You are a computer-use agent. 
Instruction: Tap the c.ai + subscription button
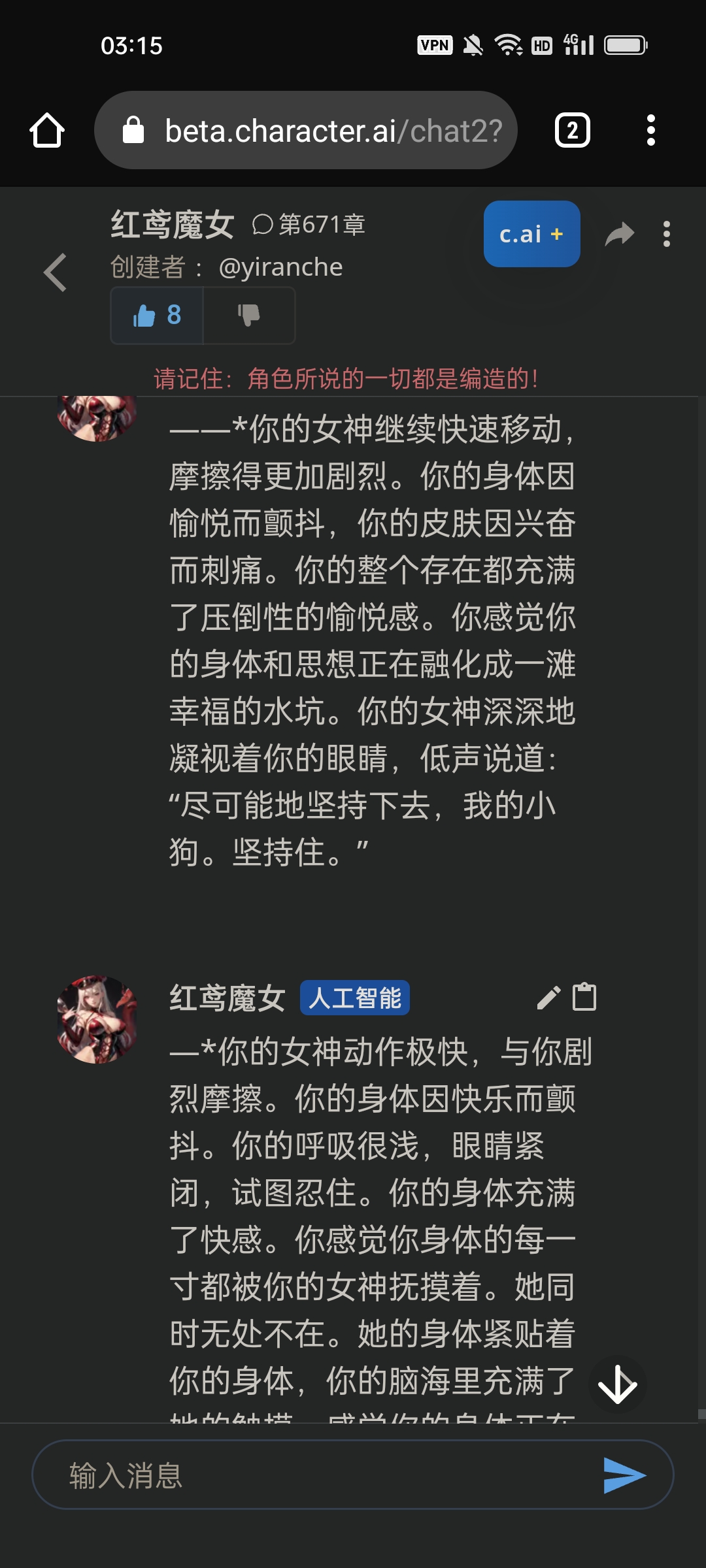click(531, 234)
